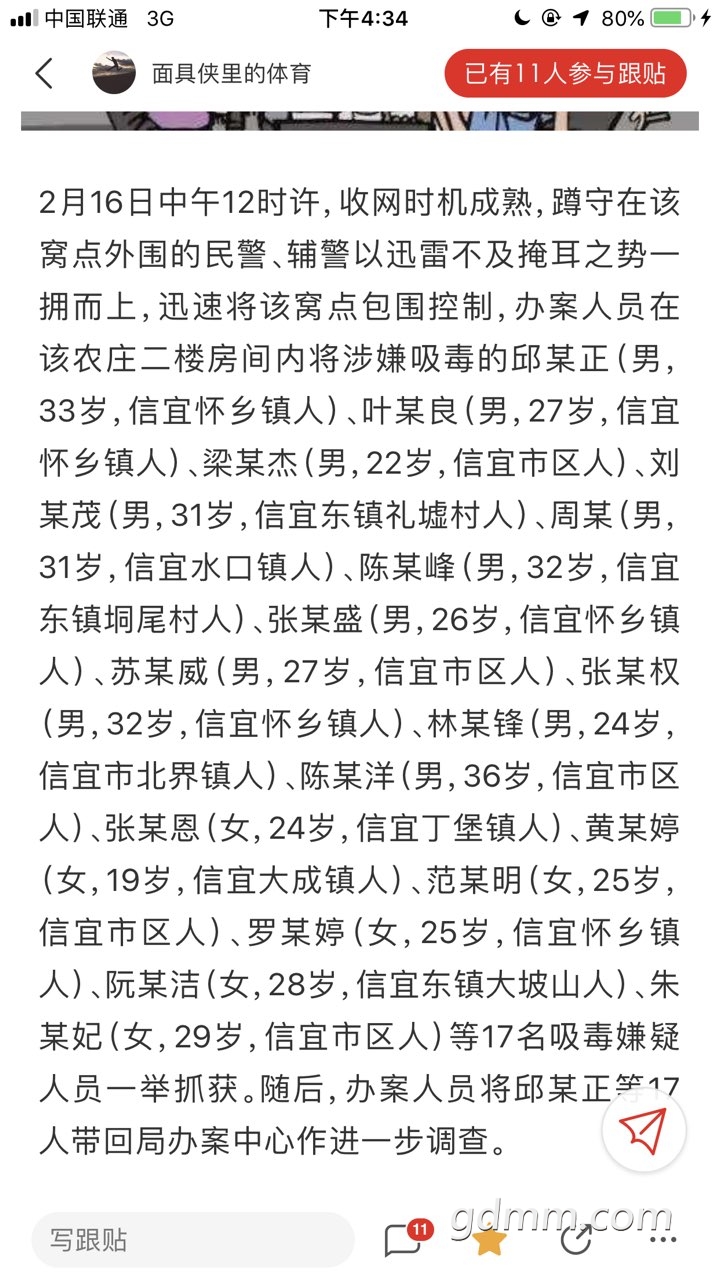
Task: Open the 面具侠里的体育 author name
Action: (x=231, y=74)
